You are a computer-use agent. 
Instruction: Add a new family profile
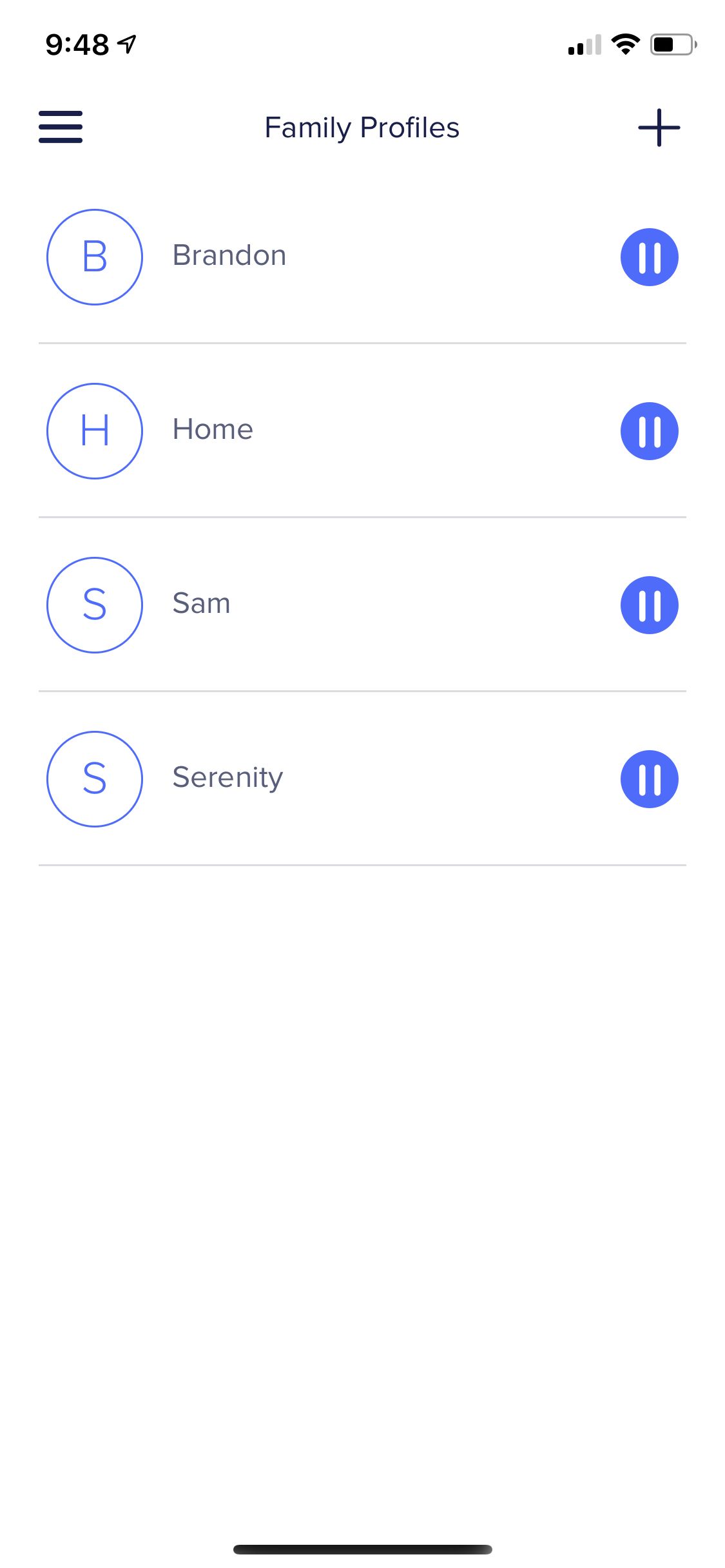[x=659, y=128]
